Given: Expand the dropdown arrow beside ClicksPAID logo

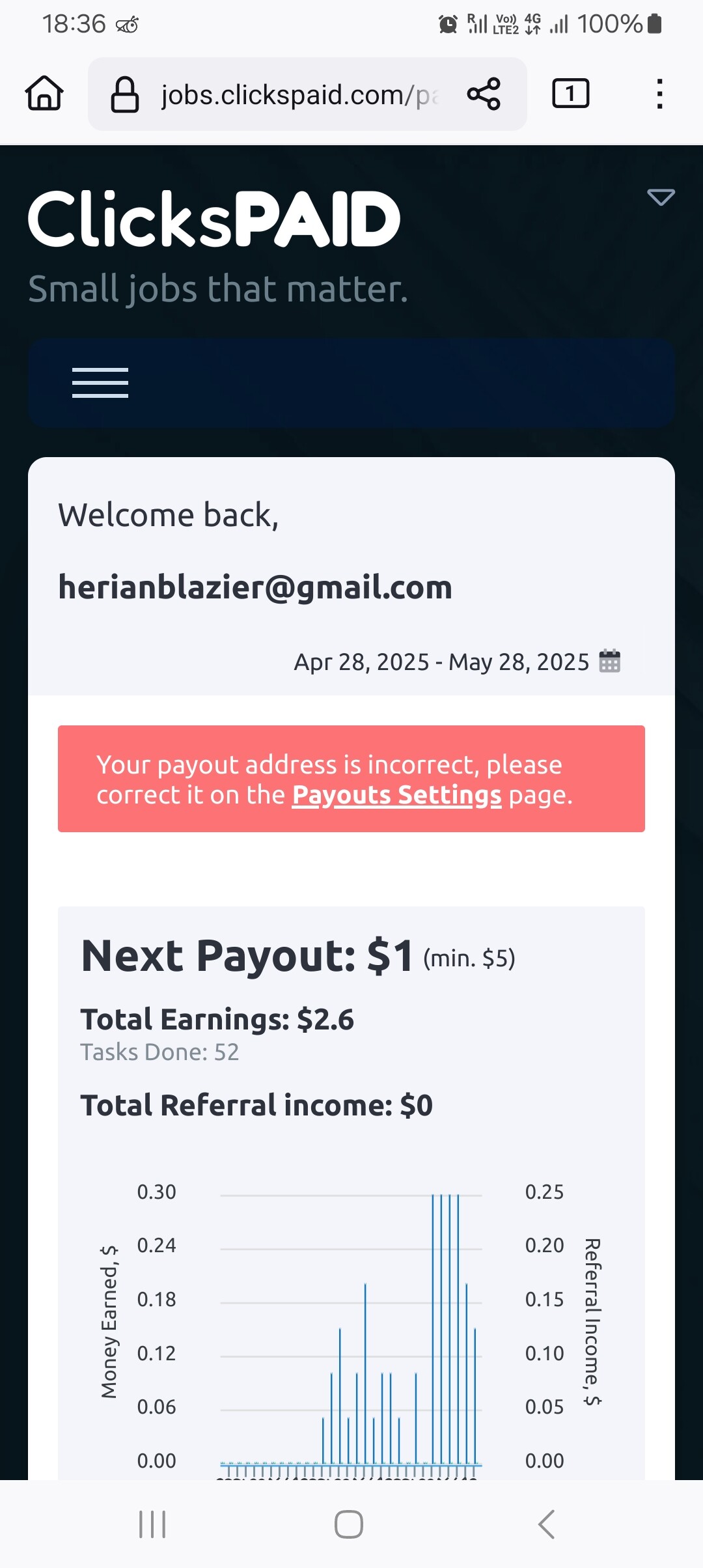Looking at the screenshot, I should (661, 197).
